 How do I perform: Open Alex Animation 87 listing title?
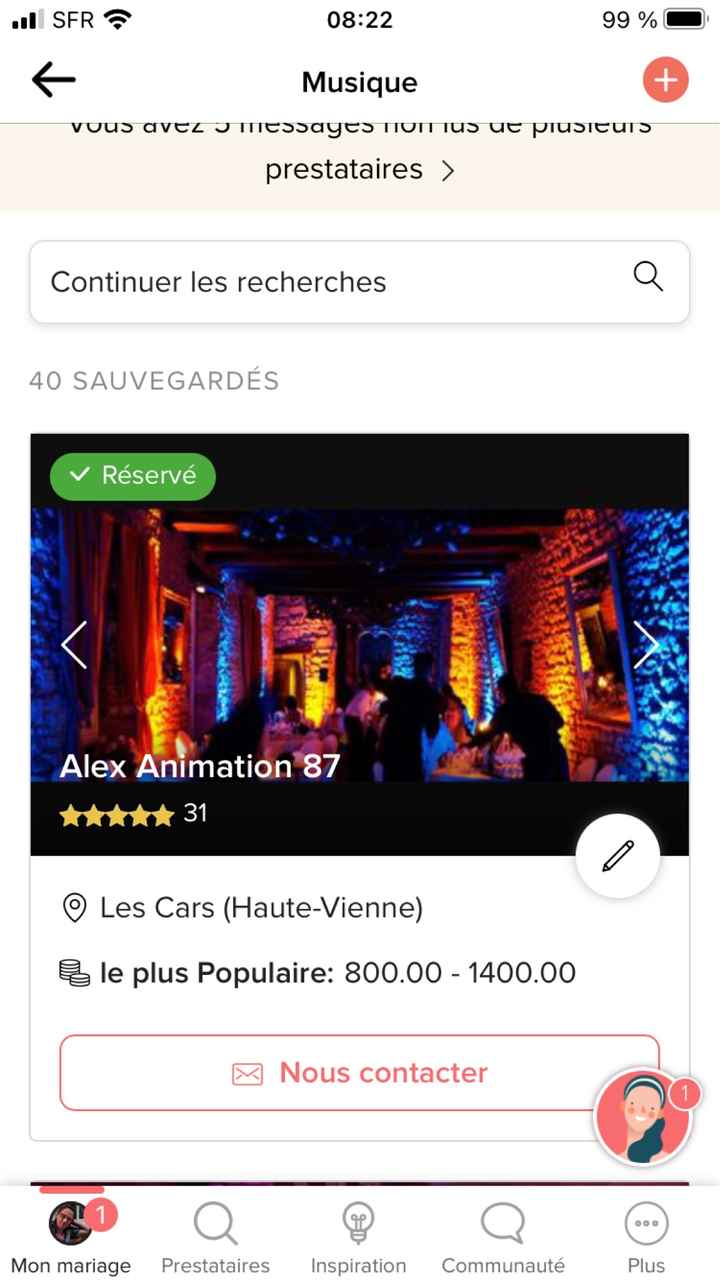click(x=200, y=766)
